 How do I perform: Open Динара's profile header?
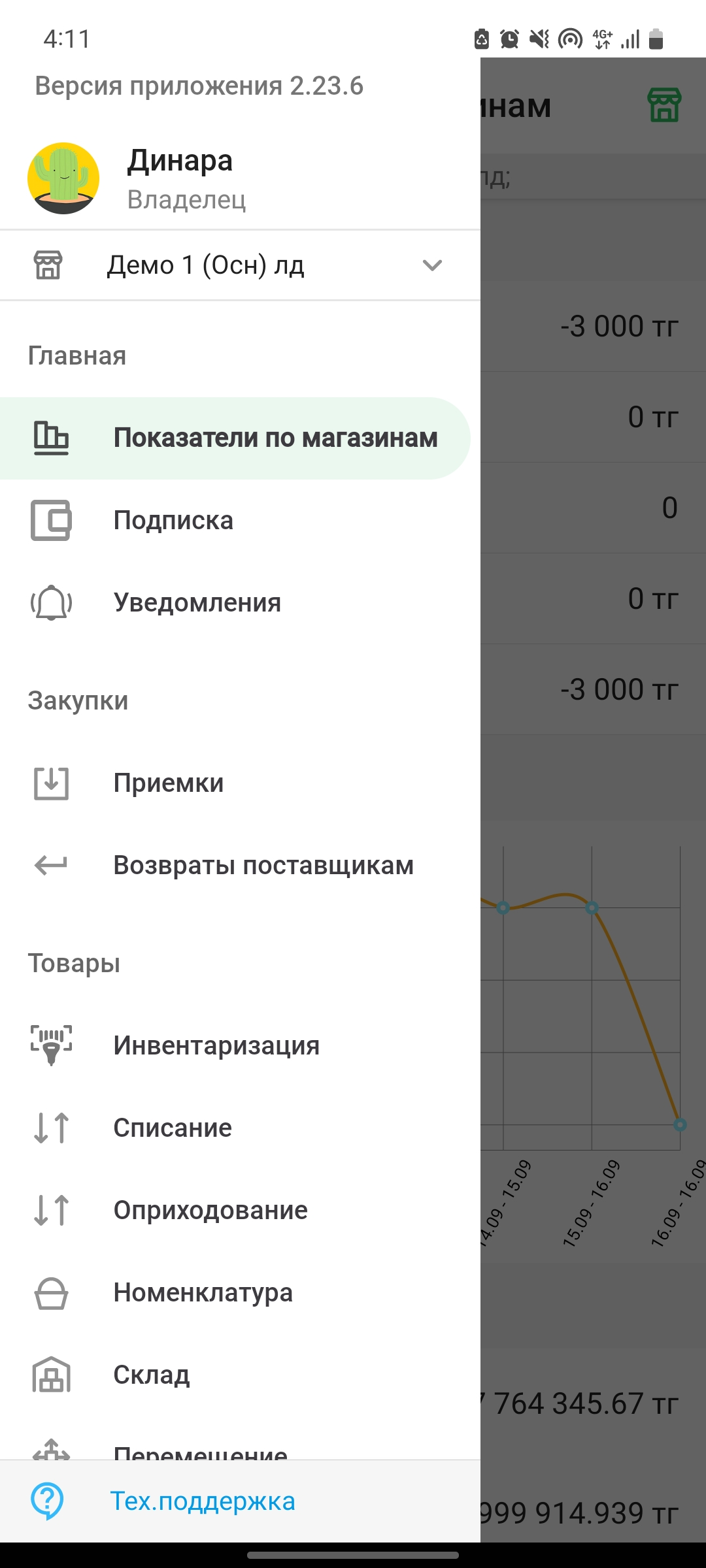point(180,178)
